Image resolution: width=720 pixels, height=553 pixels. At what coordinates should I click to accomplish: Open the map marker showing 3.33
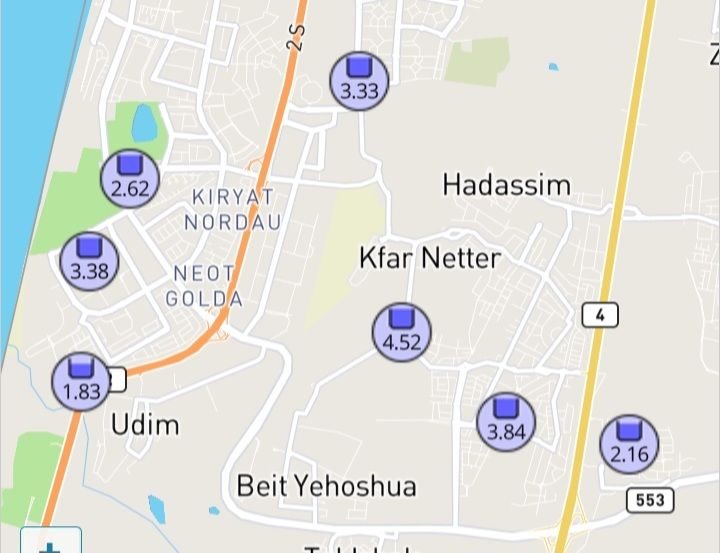(x=359, y=81)
